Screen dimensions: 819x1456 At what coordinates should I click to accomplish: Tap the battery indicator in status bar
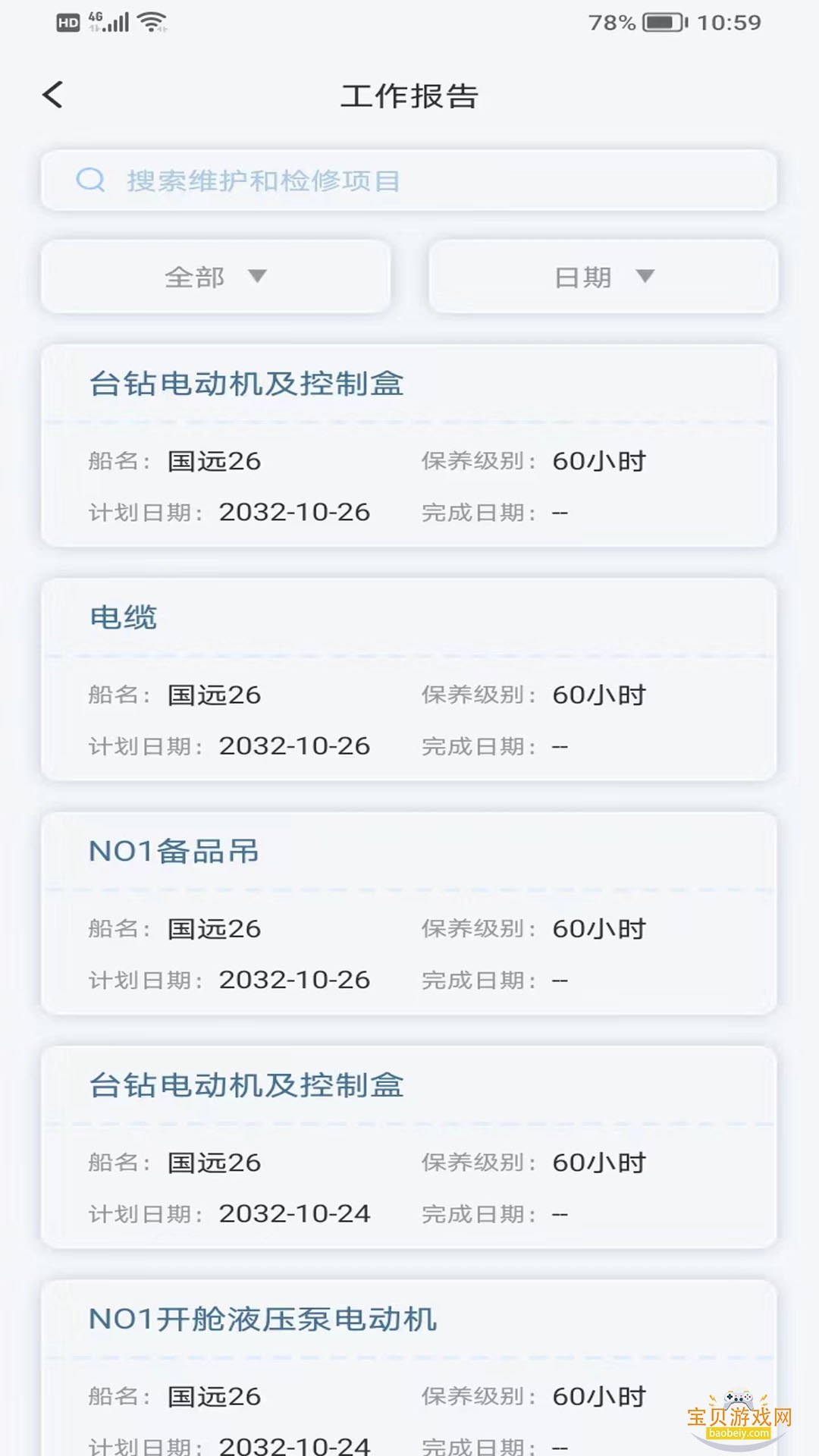pos(659,23)
